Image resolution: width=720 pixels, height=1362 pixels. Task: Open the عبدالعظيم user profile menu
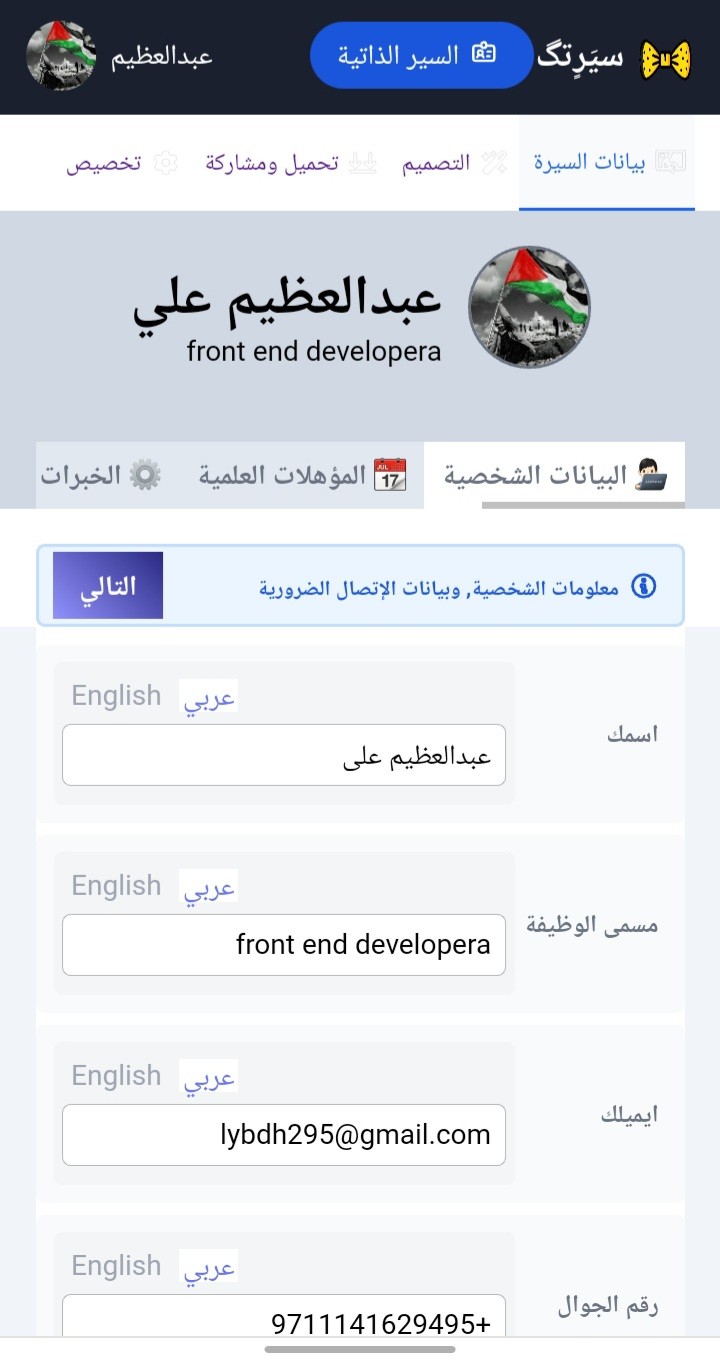120,55
